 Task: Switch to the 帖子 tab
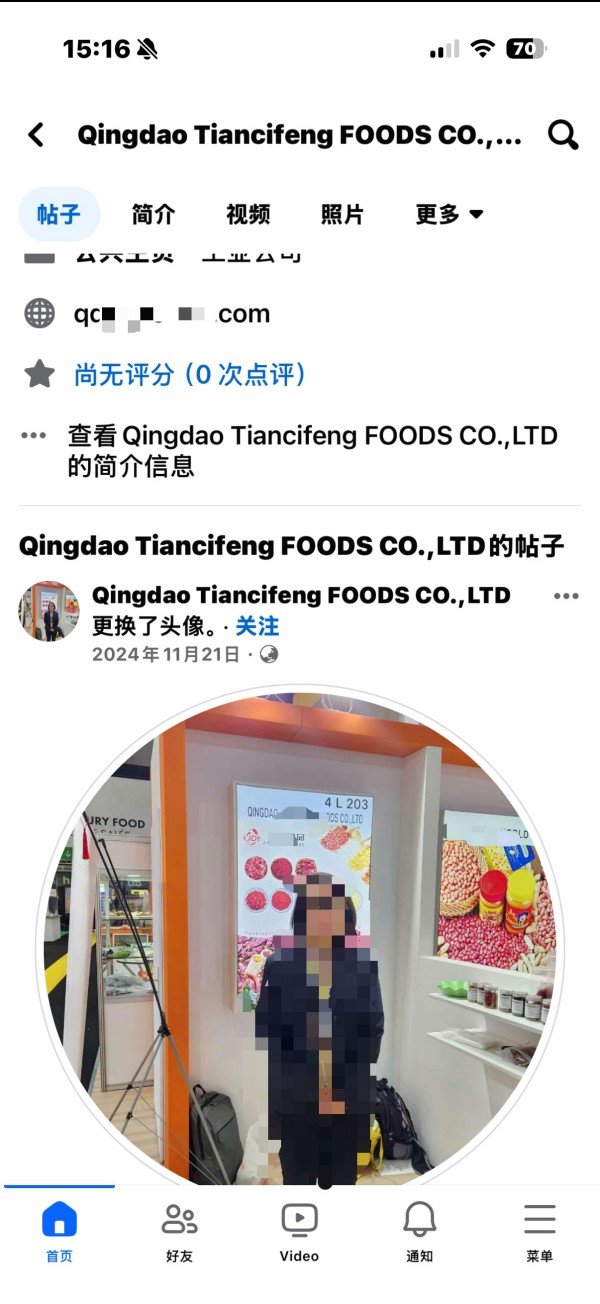click(x=59, y=214)
